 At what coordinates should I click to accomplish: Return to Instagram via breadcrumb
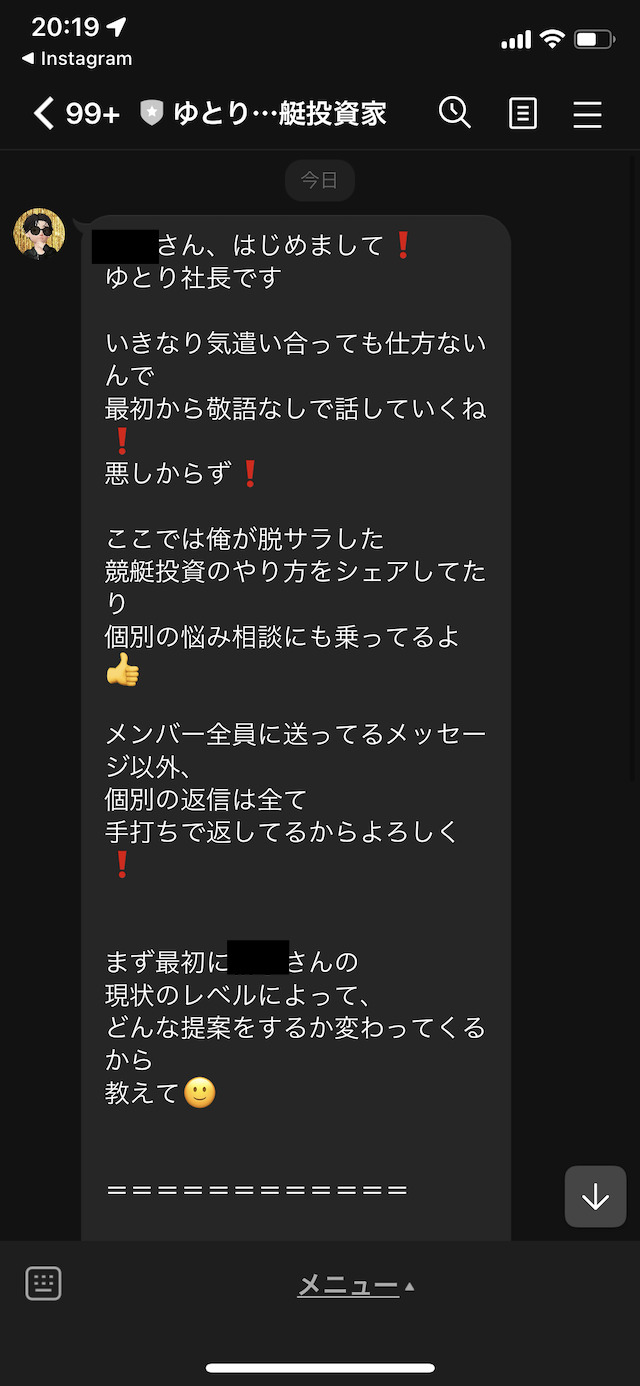(77, 59)
